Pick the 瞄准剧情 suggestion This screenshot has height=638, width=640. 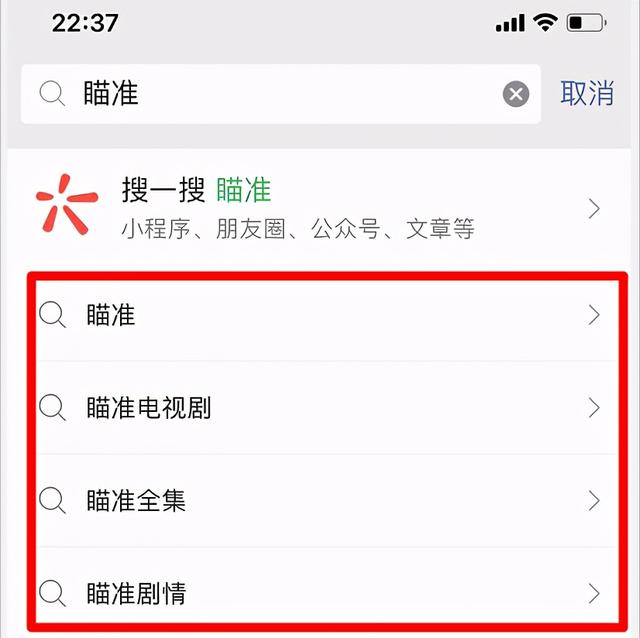click(x=320, y=593)
